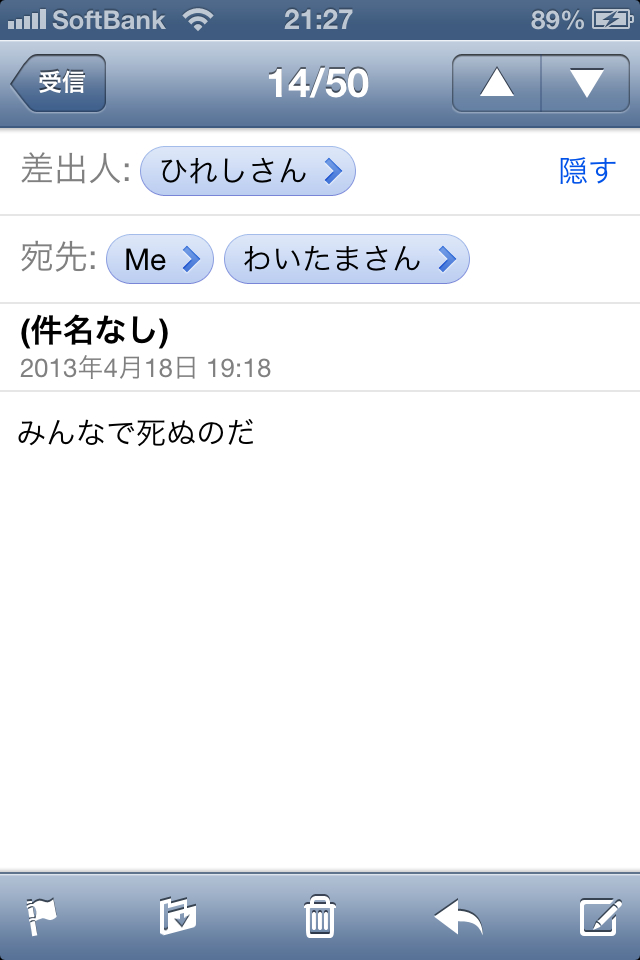The height and width of the screenshot is (960, 640).
Task: Open sender ひれしさん contact details
Action: click(x=247, y=172)
